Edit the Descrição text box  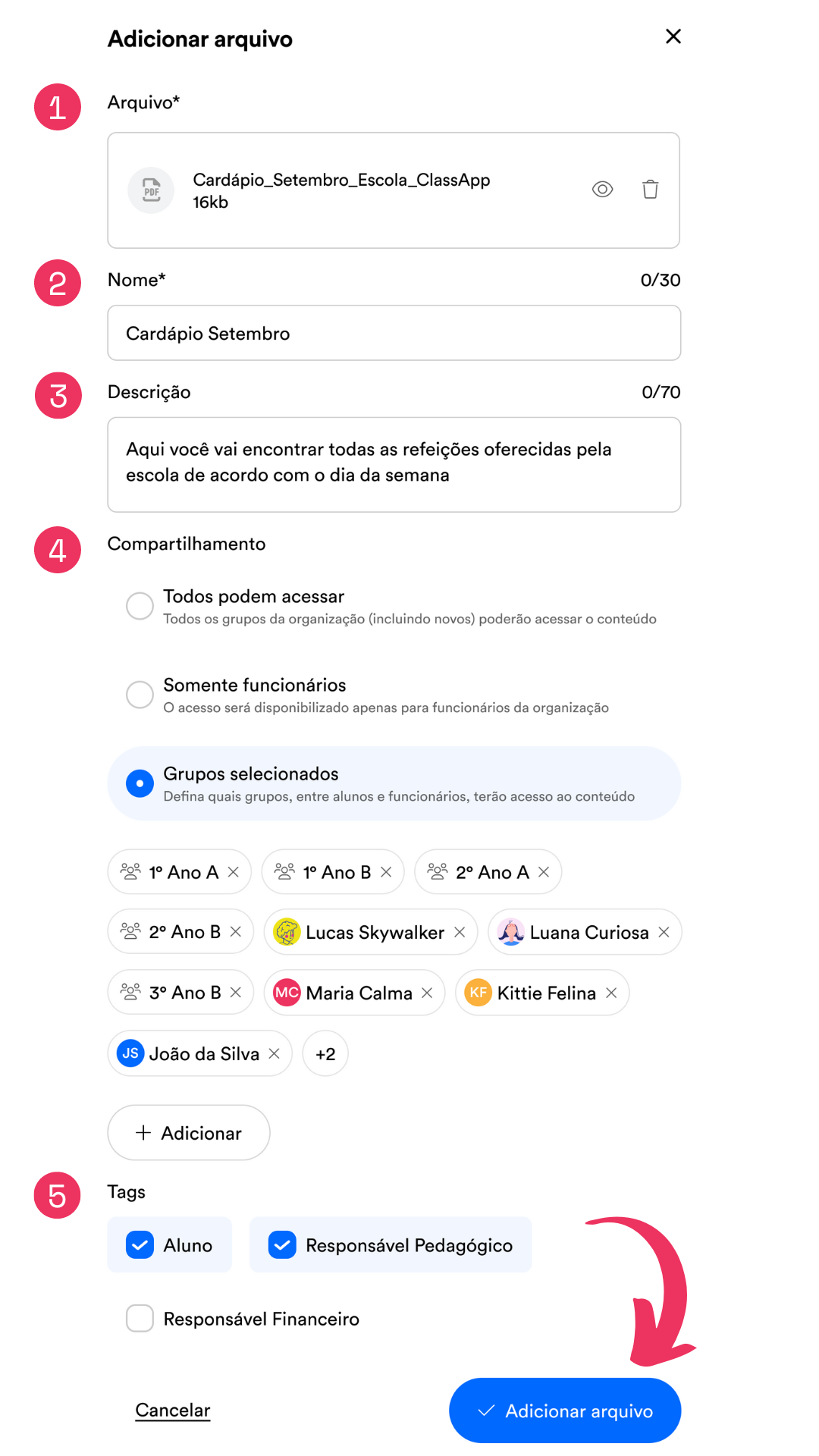coord(394,465)
